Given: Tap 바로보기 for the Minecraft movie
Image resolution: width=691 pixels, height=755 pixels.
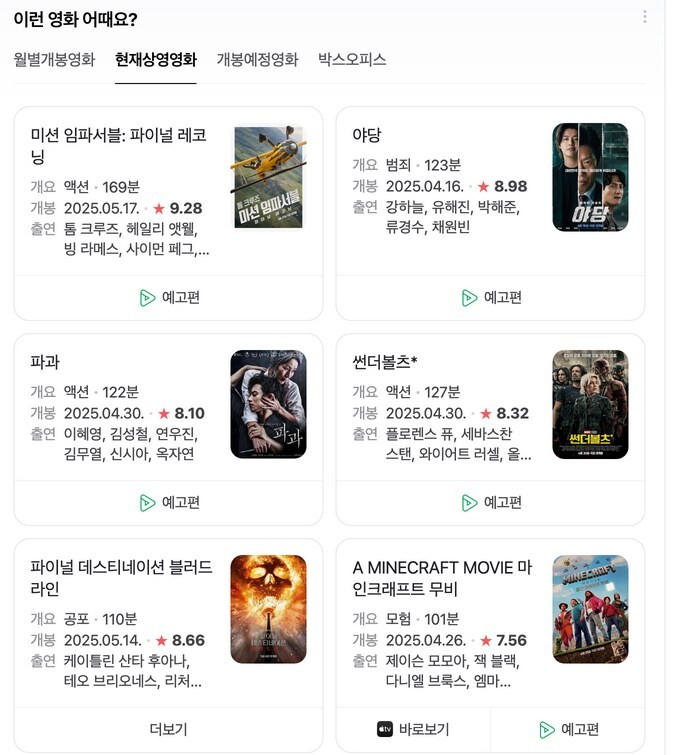Looking at the screenshot, I should 413,730.
